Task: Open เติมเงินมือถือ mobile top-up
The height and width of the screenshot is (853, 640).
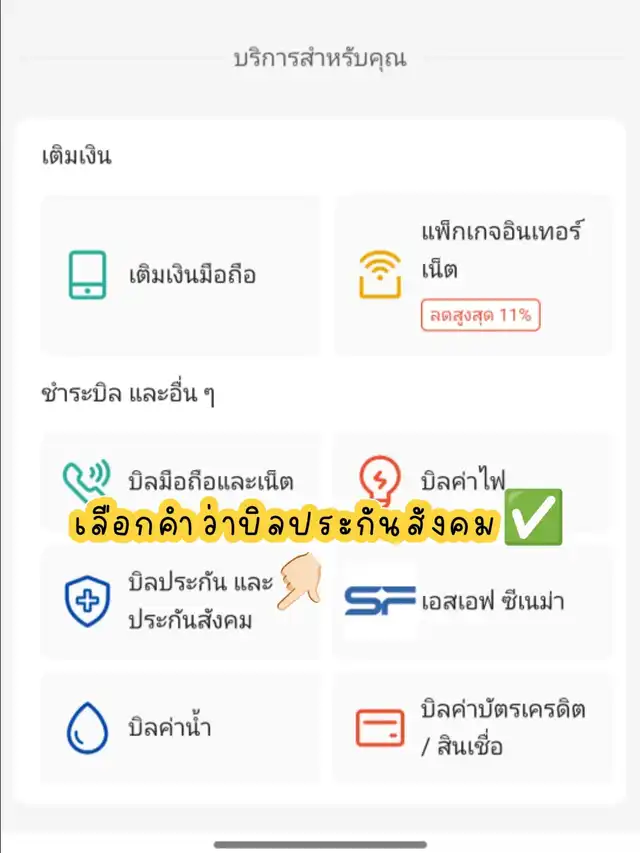Action: click(x=180, y=274)
